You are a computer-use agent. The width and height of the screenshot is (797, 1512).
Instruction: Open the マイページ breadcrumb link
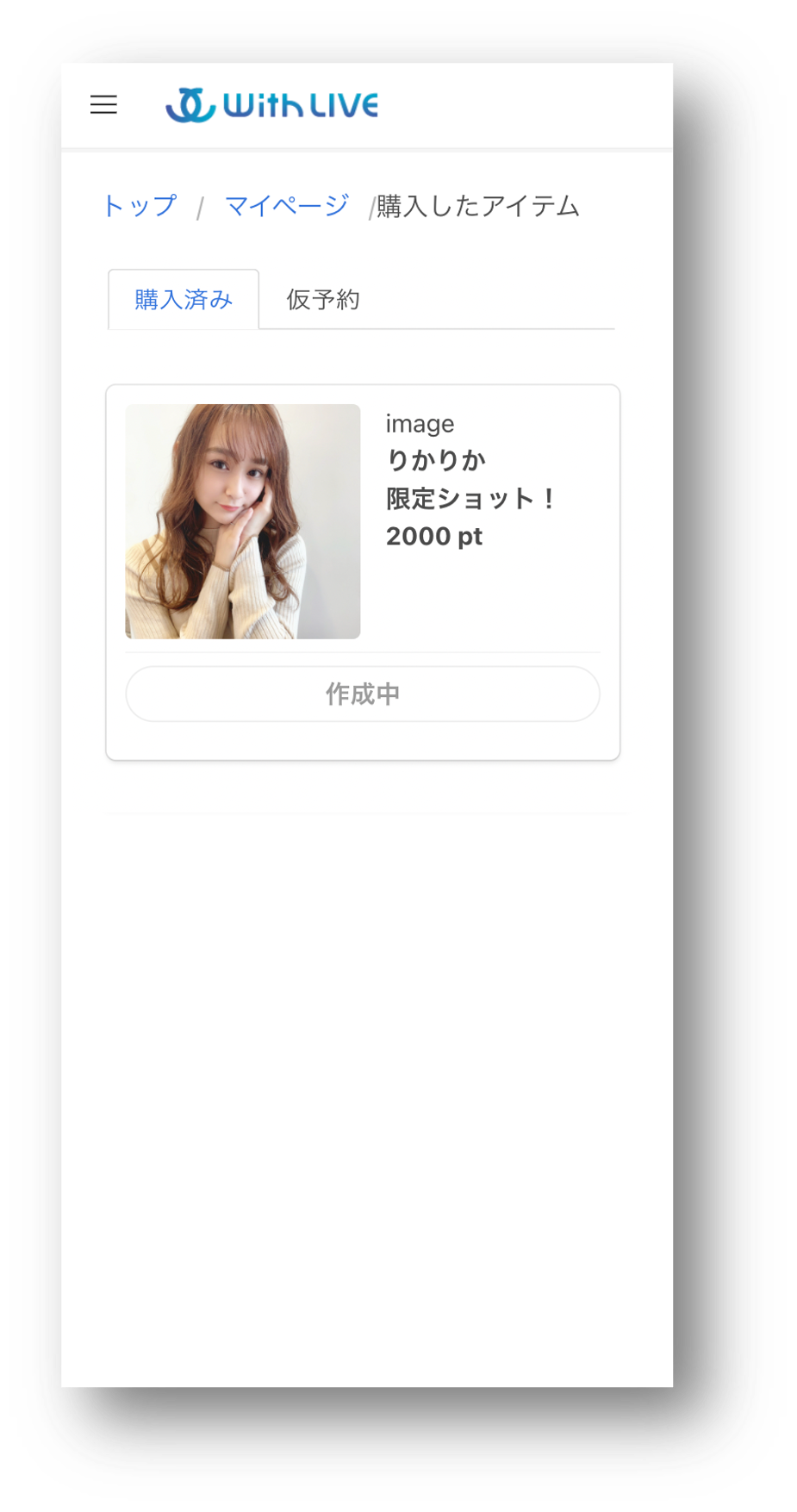tap(286, 206)
